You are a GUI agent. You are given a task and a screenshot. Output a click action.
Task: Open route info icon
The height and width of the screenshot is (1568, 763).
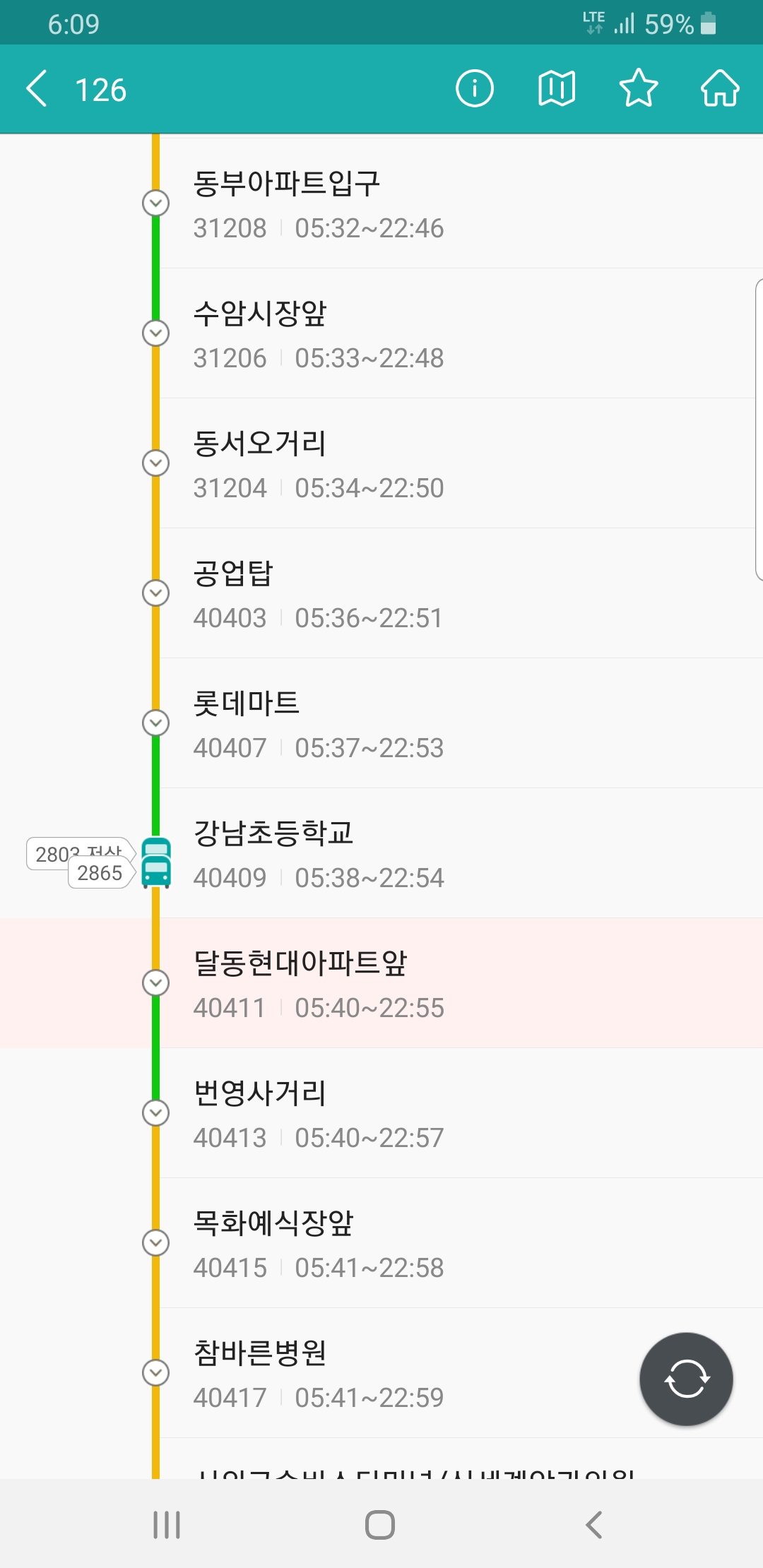coord(474,89)
